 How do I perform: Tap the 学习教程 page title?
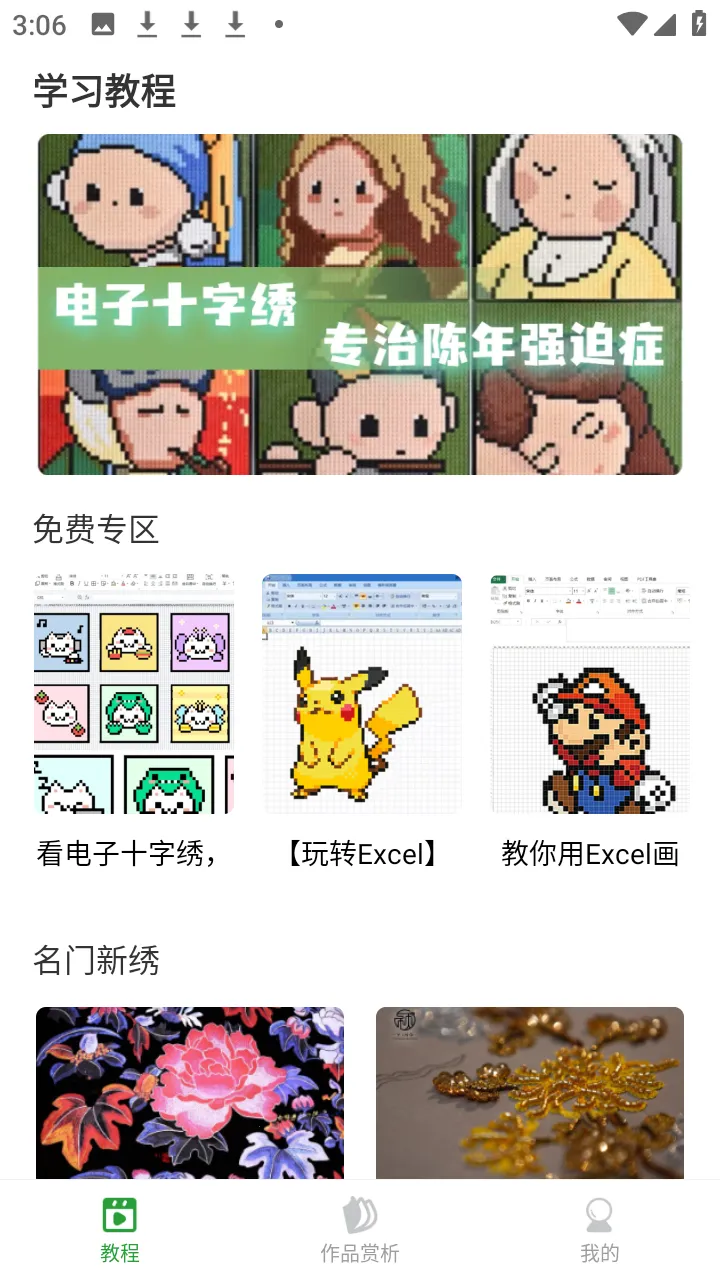(105, 92)
